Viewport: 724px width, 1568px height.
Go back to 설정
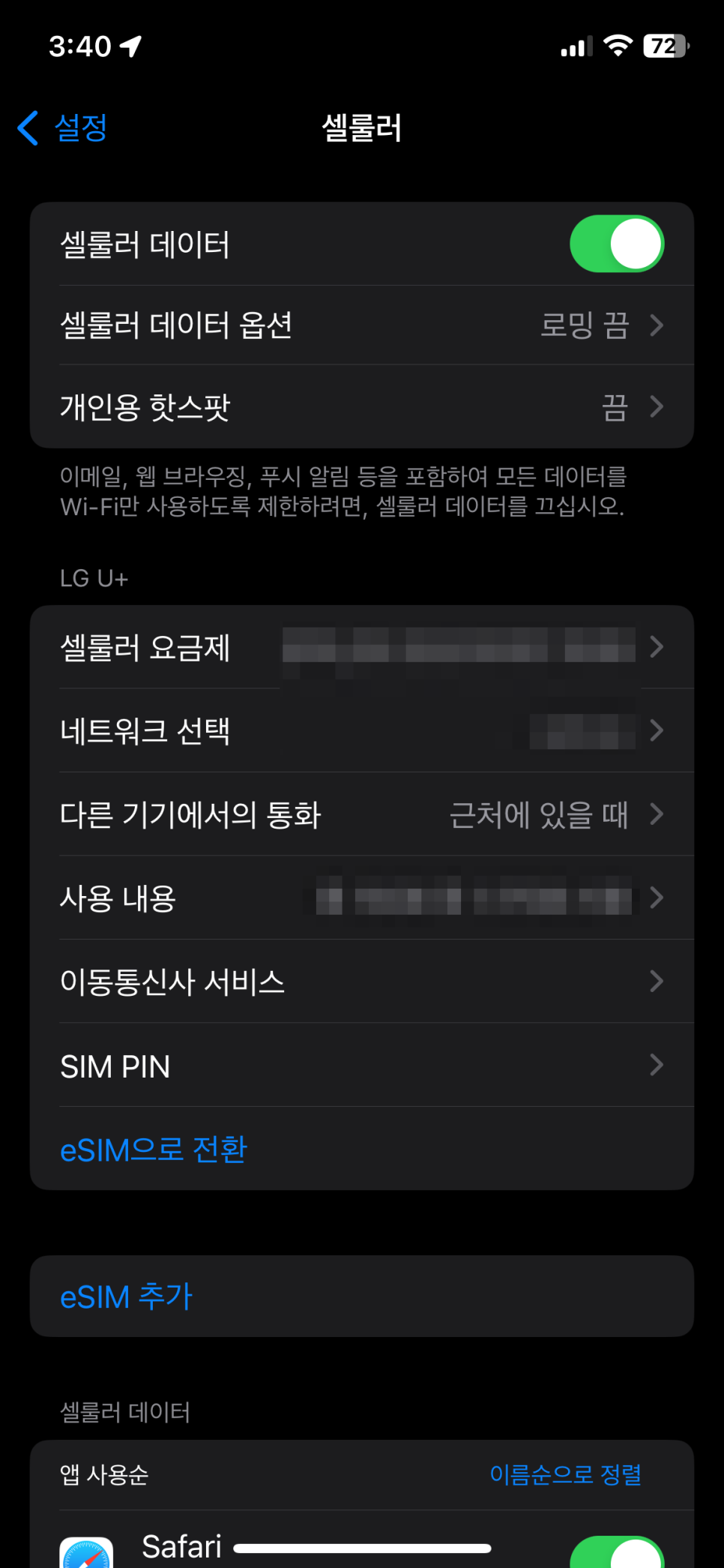63,127
